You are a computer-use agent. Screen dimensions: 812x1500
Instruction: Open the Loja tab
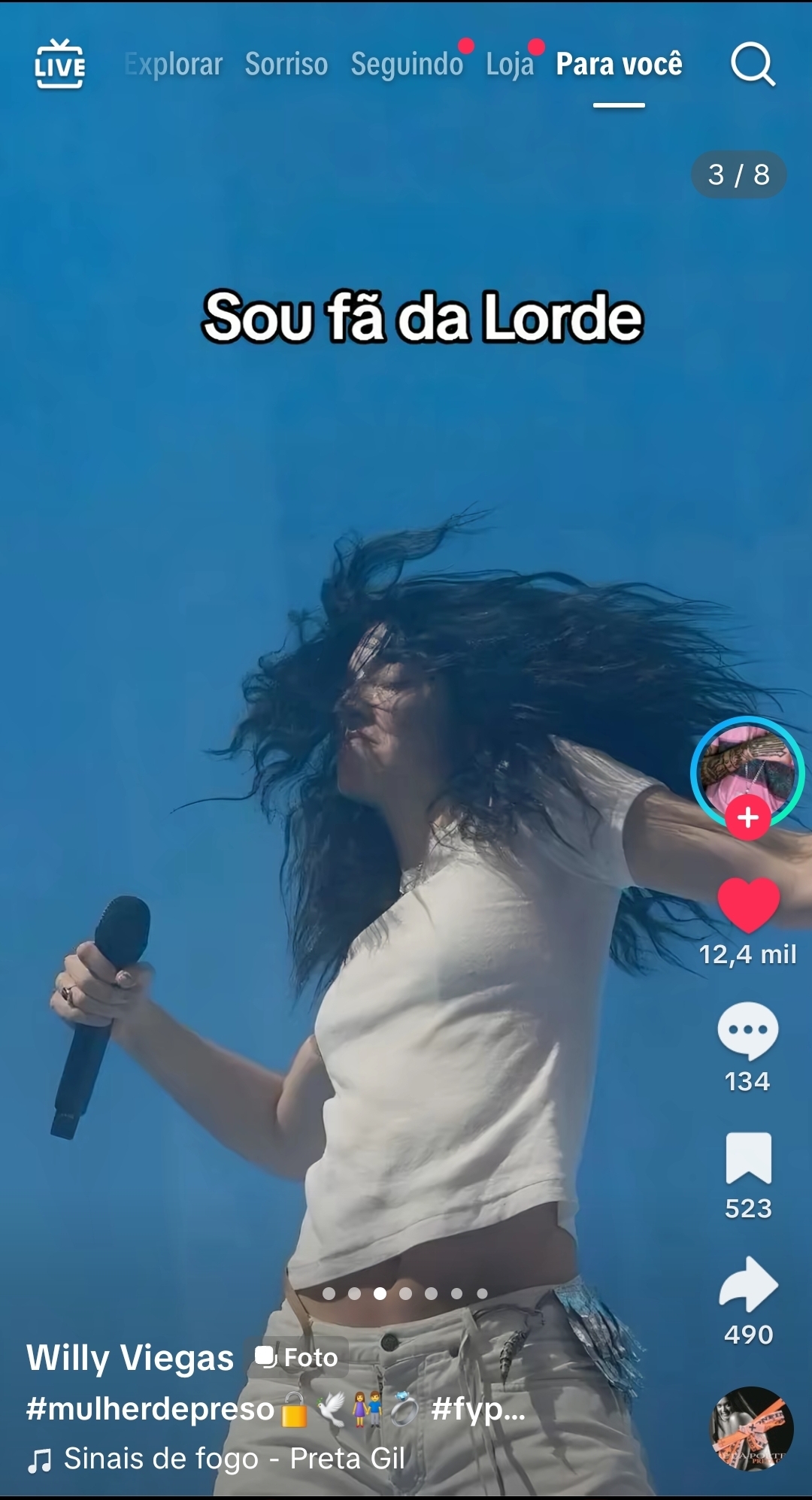[510, 65]
